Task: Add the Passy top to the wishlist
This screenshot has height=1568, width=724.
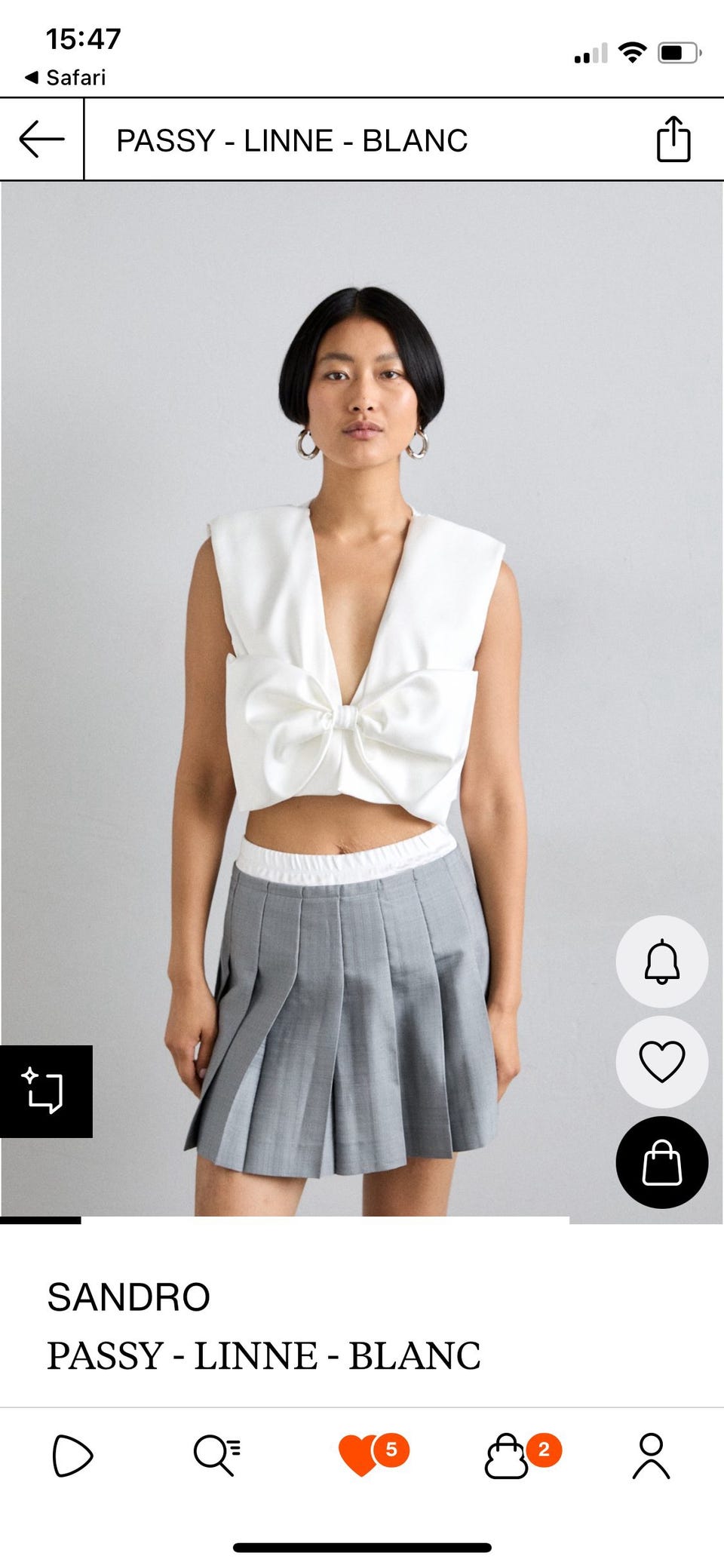Action: 661,1061
